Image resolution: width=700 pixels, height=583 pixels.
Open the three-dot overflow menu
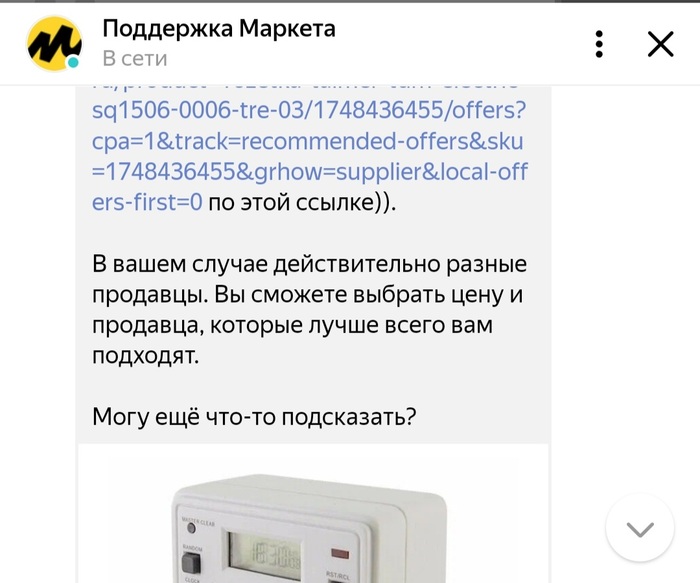[x=599, y=44]
